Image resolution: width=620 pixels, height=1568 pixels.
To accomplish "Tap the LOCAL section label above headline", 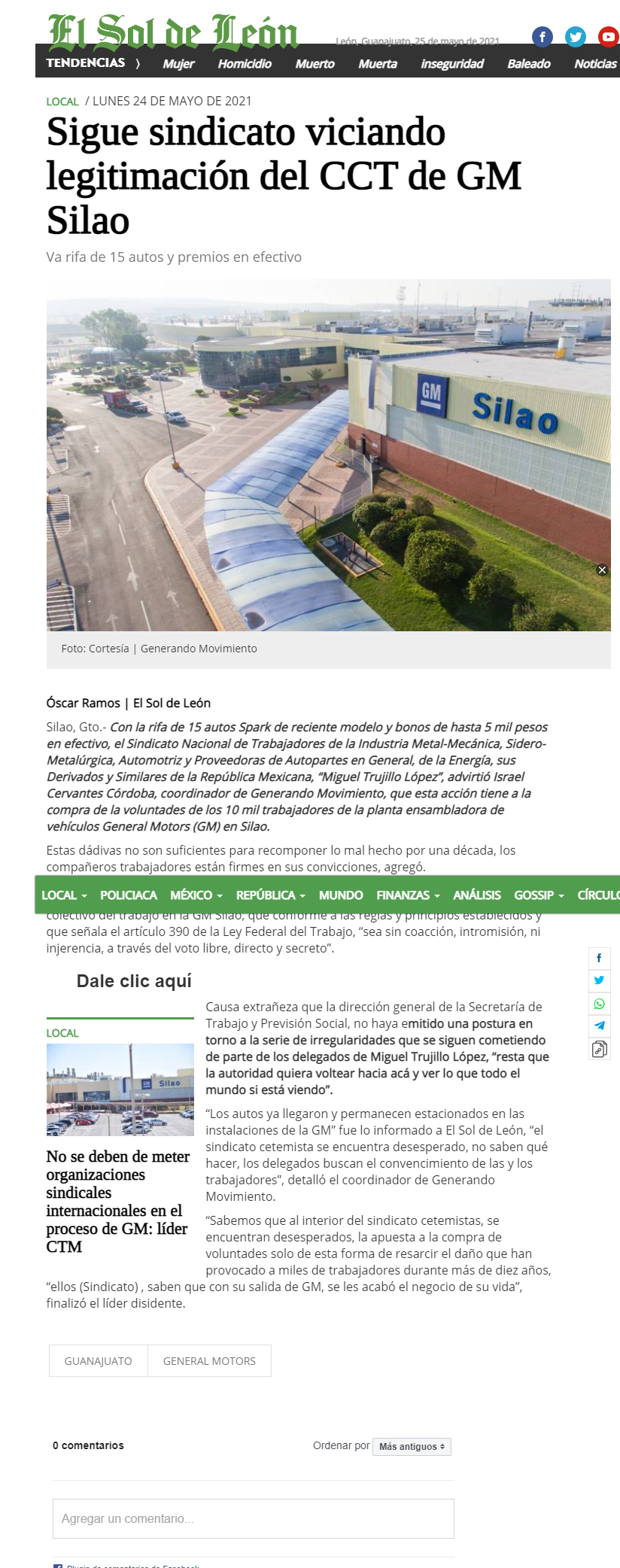I will pyautogui.click(x=62, y=102).
